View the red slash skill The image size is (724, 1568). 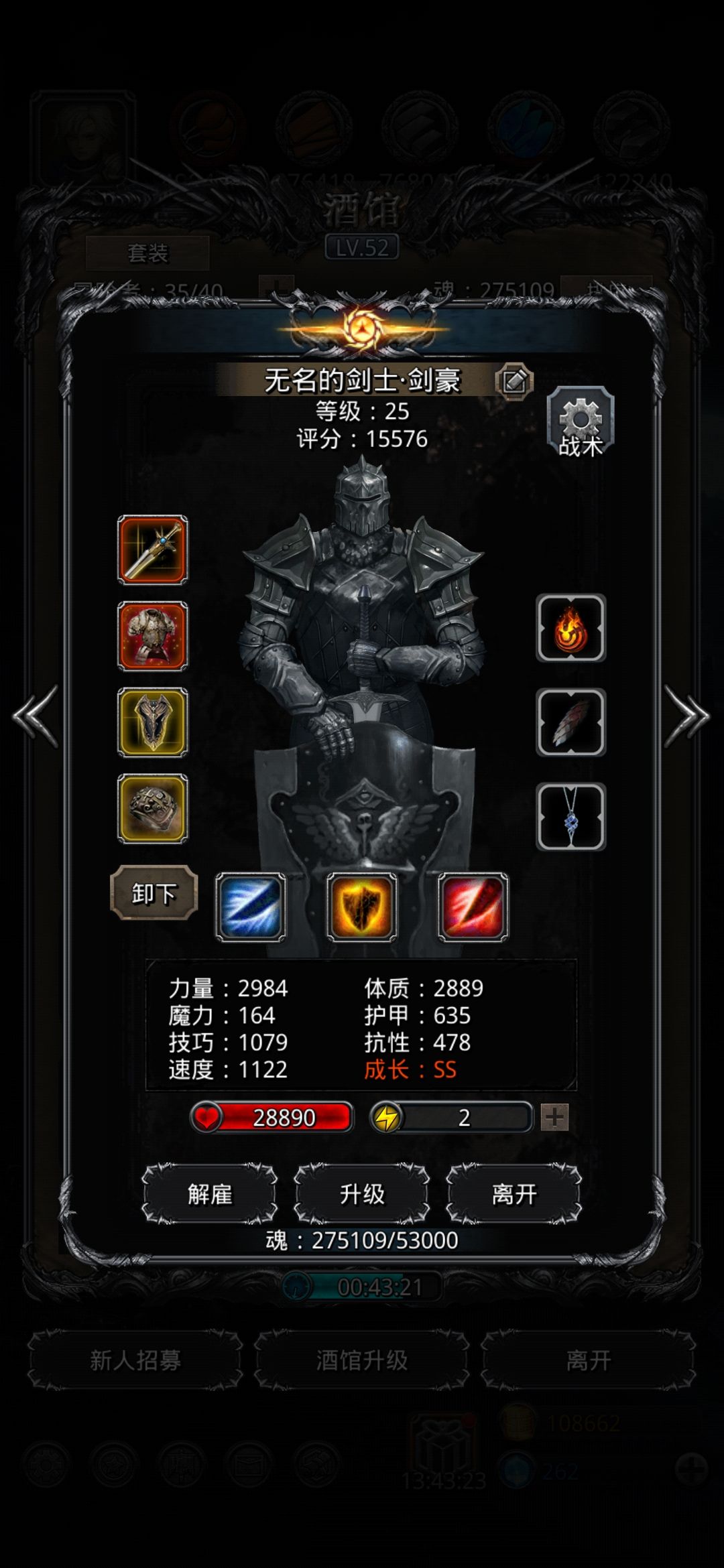point(473,907)
